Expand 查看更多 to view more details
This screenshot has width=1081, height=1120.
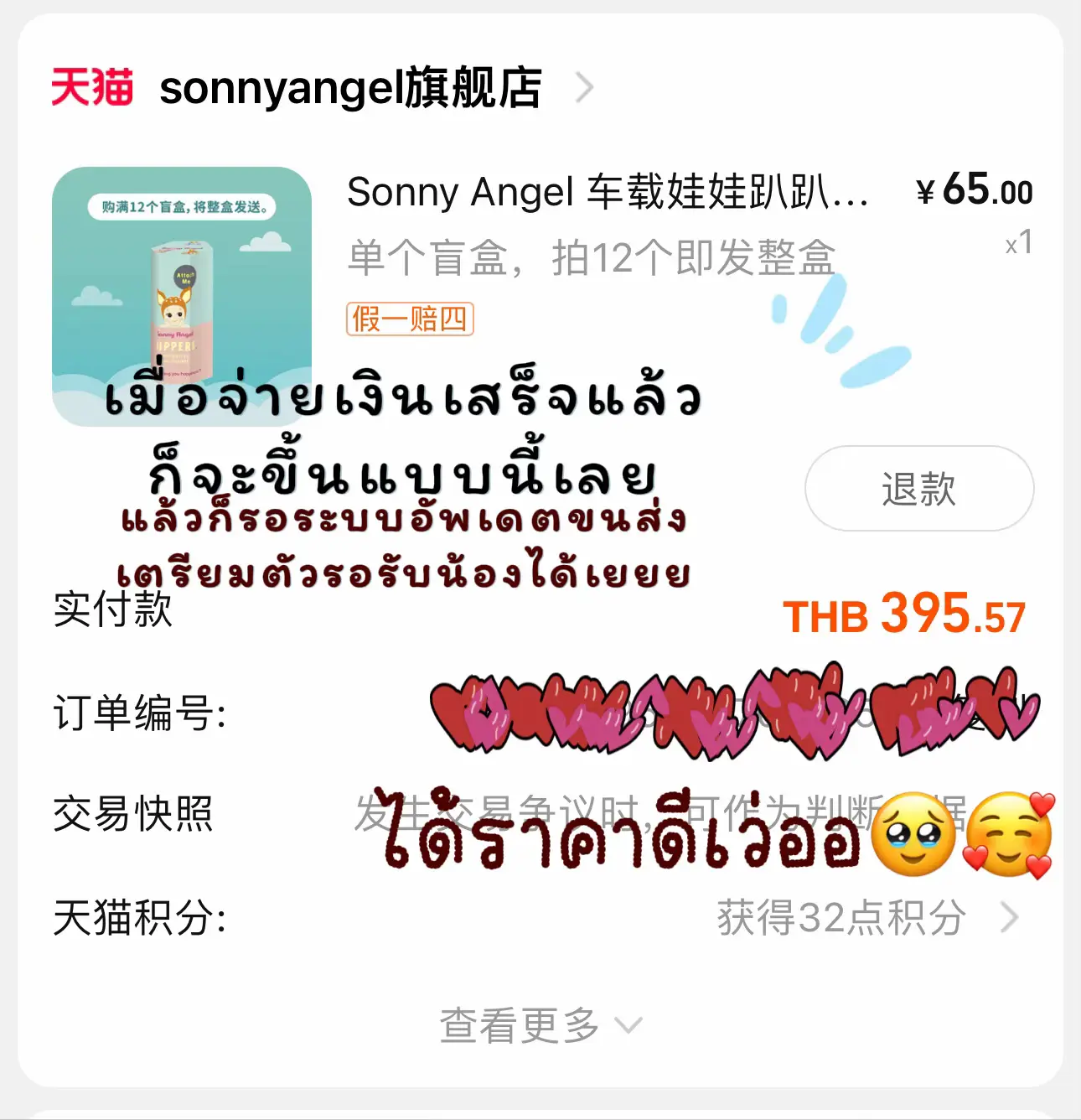(520, 1024)
